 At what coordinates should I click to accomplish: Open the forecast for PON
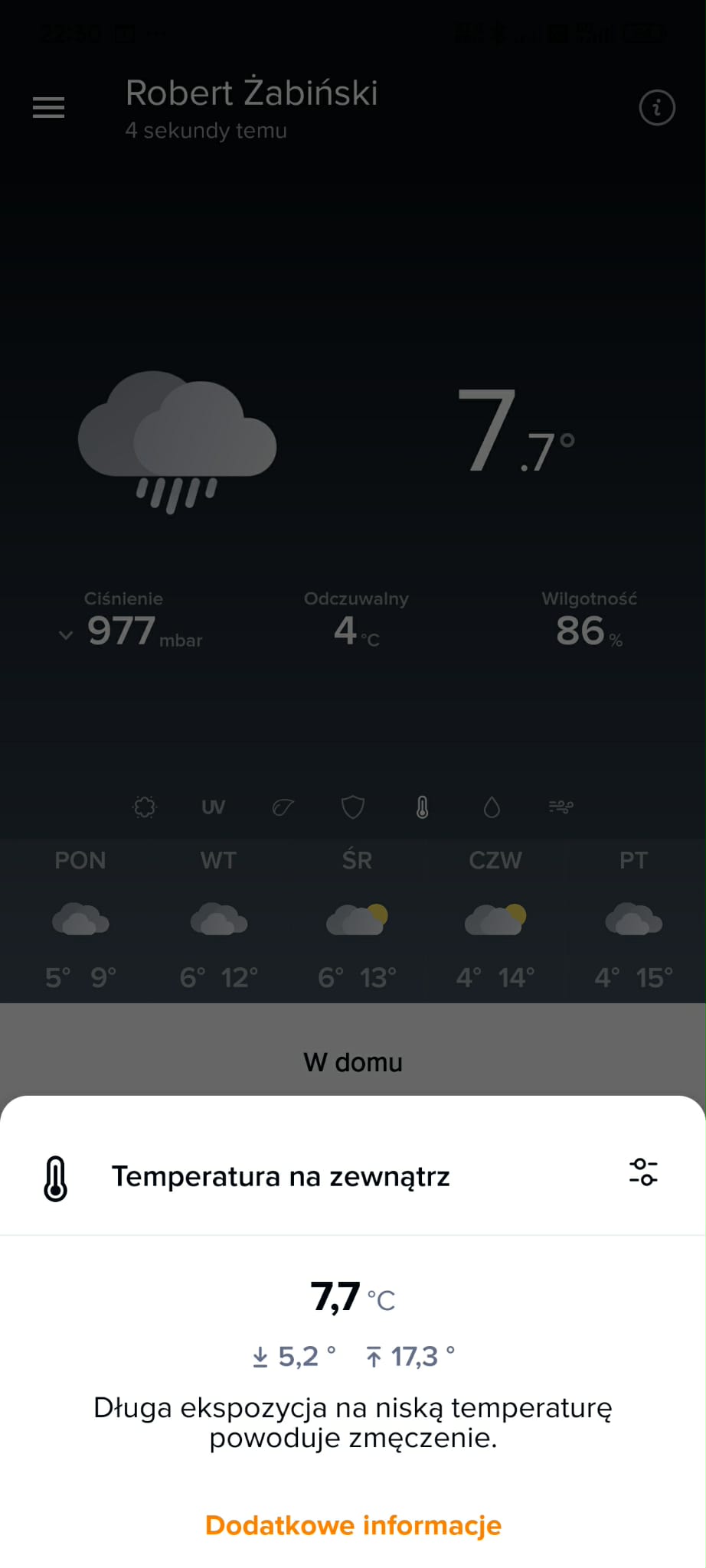[80, 920]
